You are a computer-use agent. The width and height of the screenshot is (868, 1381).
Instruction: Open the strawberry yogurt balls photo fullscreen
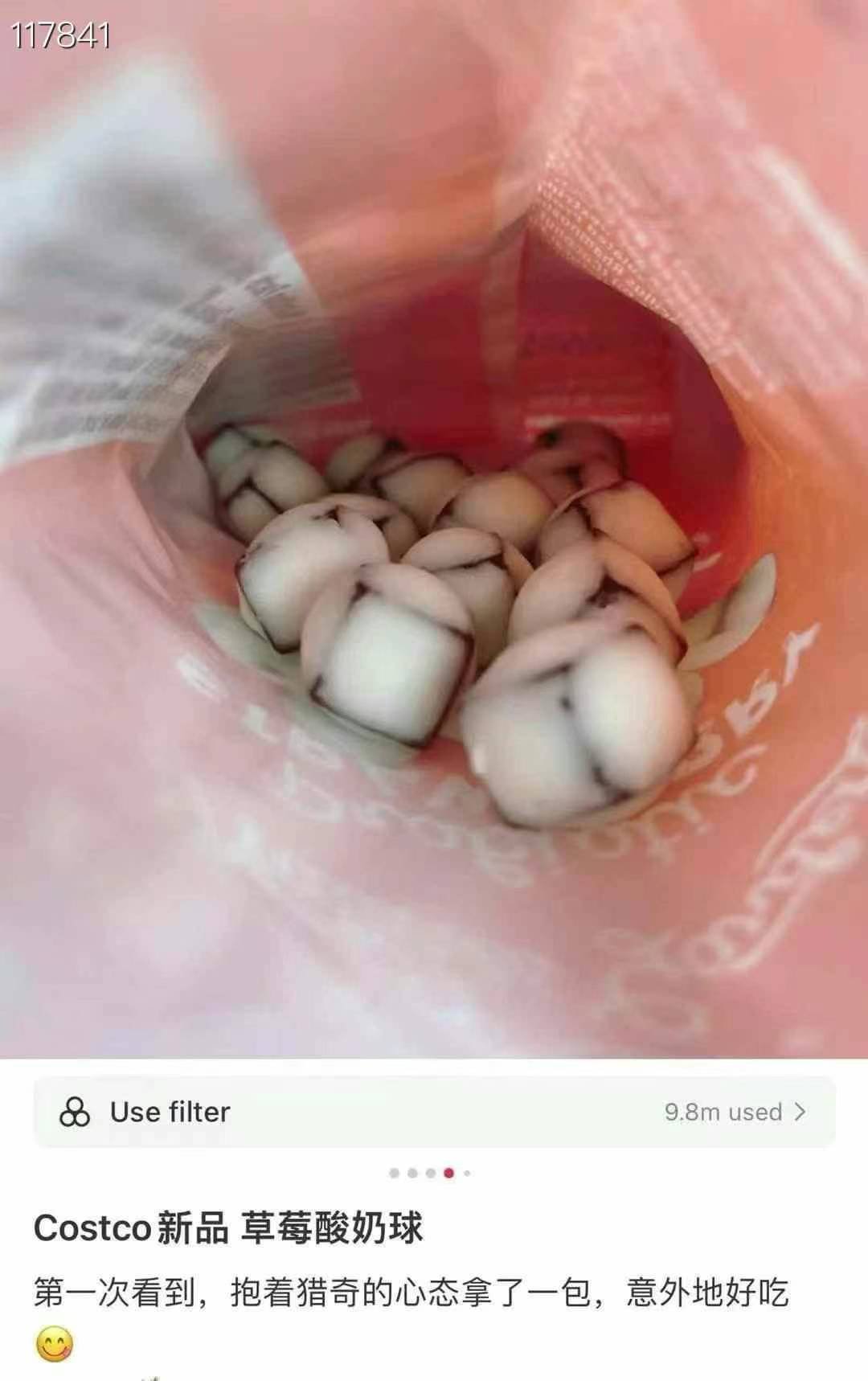(434, 563)
